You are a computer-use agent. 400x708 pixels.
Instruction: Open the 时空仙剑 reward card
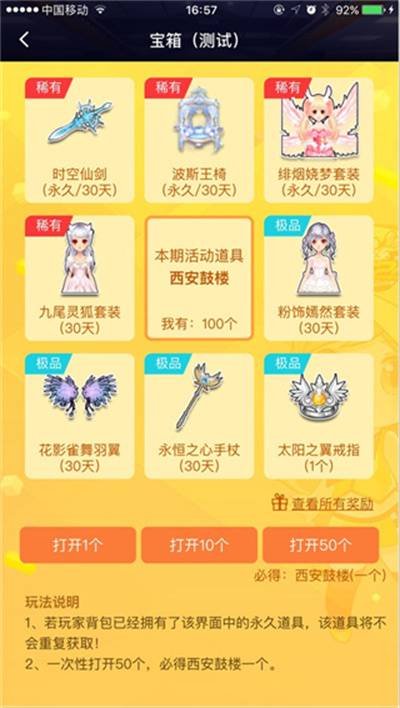click(79, 140)
